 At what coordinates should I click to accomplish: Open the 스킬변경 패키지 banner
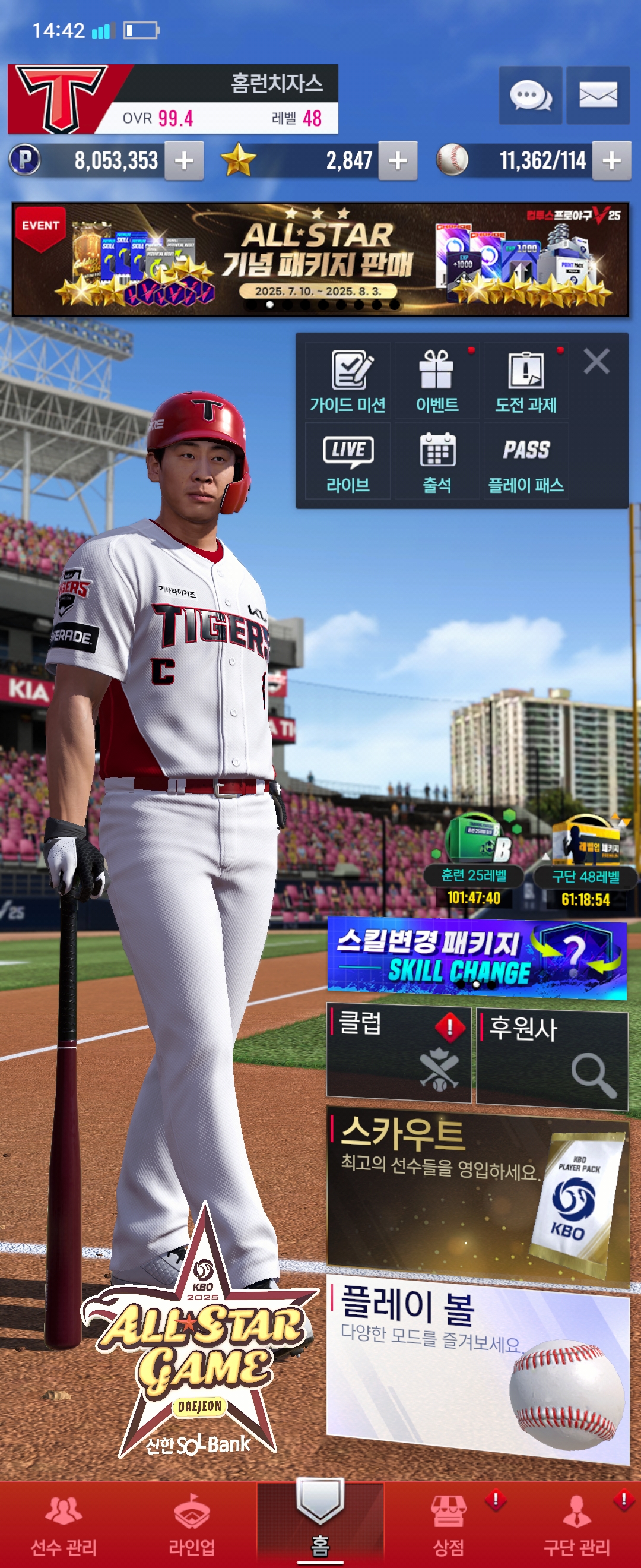pyautogui.click(x=477, y=959)
